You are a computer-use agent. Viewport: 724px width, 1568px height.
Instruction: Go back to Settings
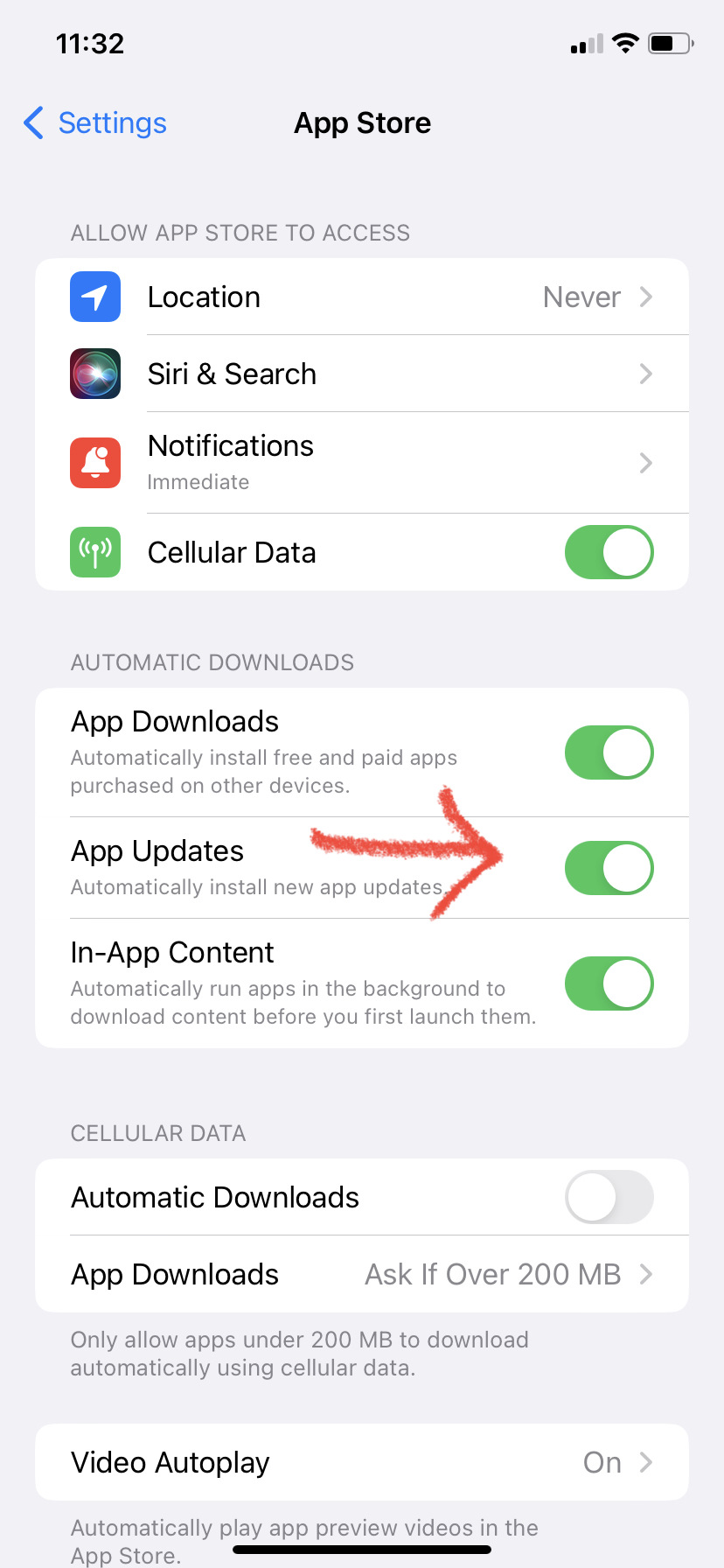coord(94,123)
